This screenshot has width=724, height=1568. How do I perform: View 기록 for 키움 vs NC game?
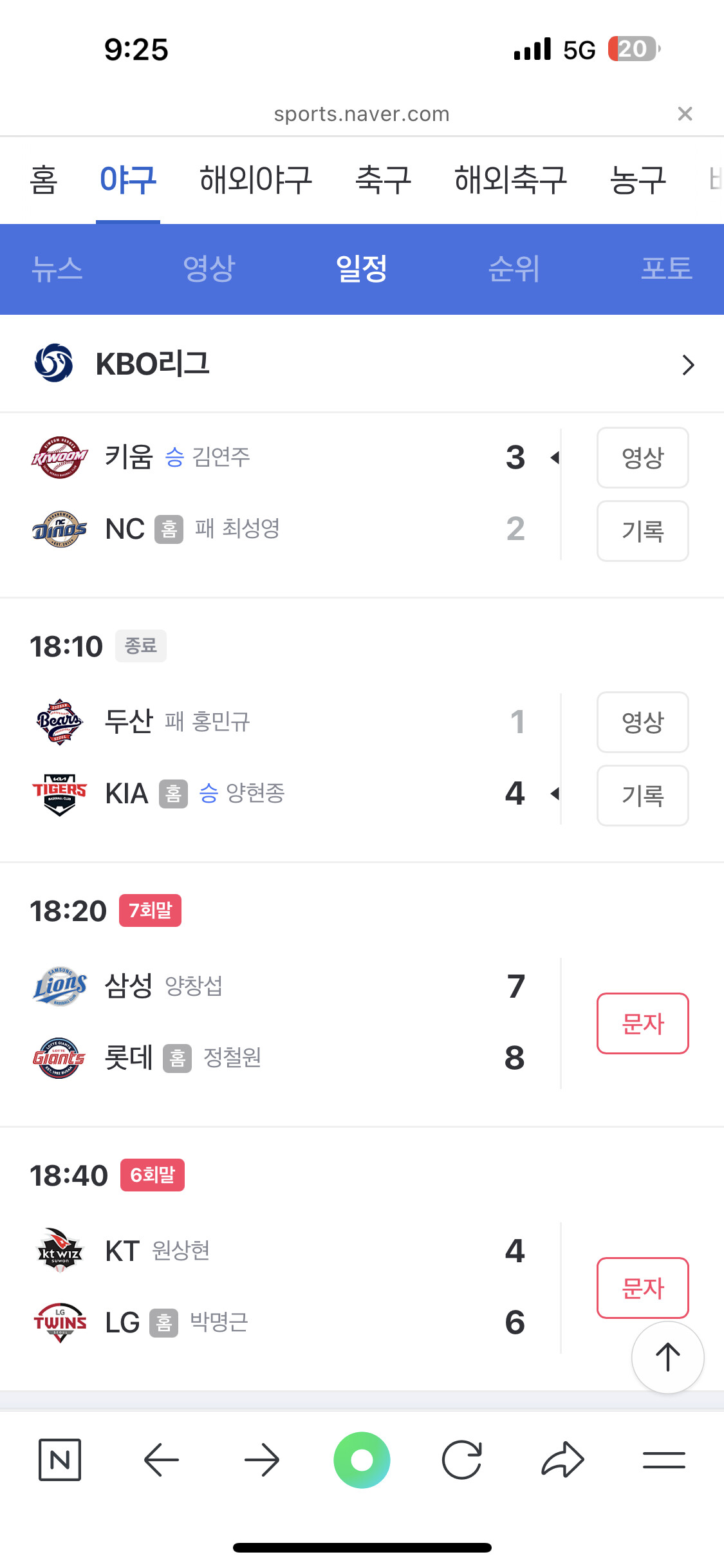(x=643, y=531)
